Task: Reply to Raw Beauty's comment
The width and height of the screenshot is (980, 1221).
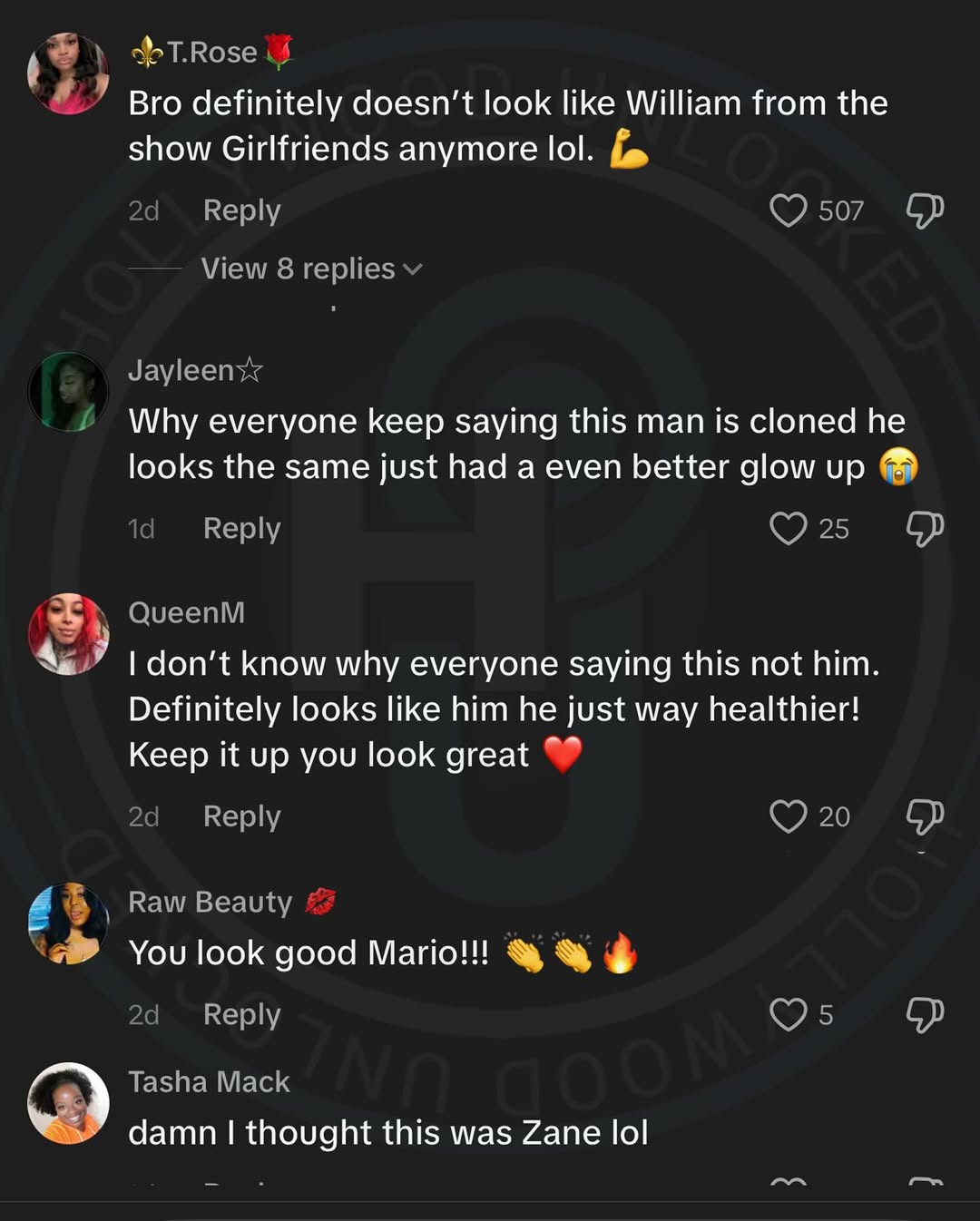Action: point(241,1014)
